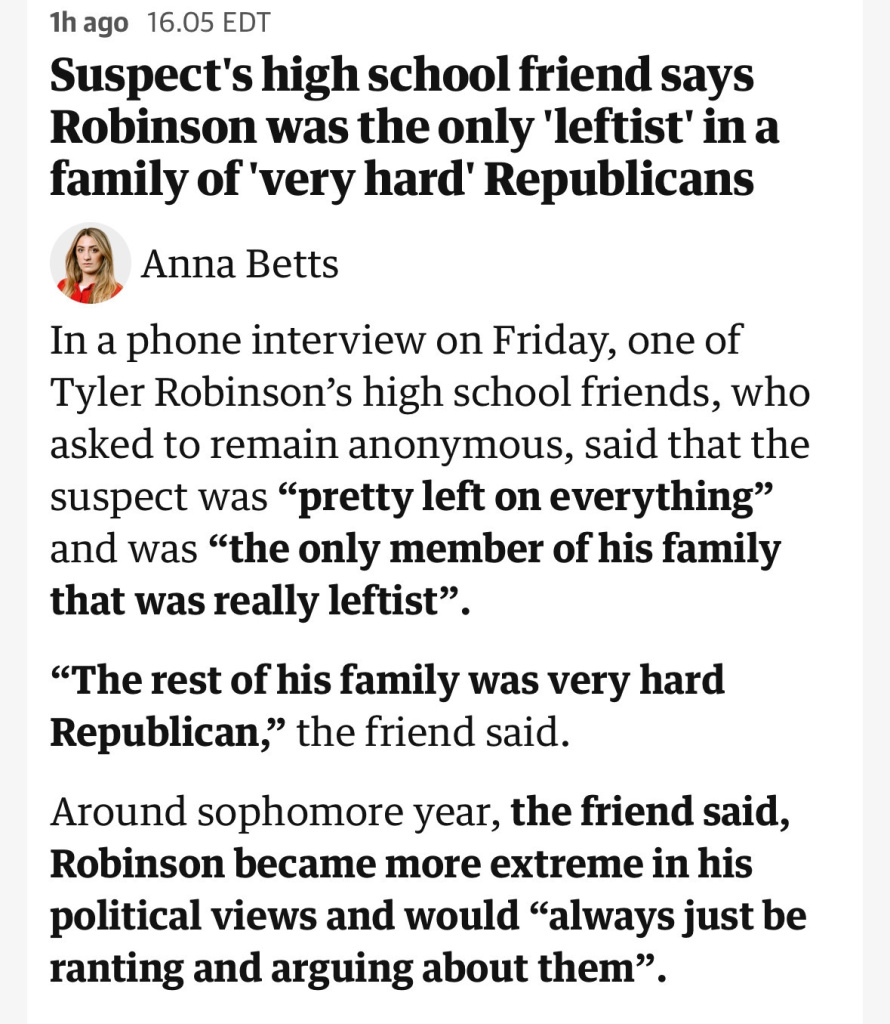Open Anna Betts' author page
The width and height of the screenshot is (890, 1024).
coord(239,264)
